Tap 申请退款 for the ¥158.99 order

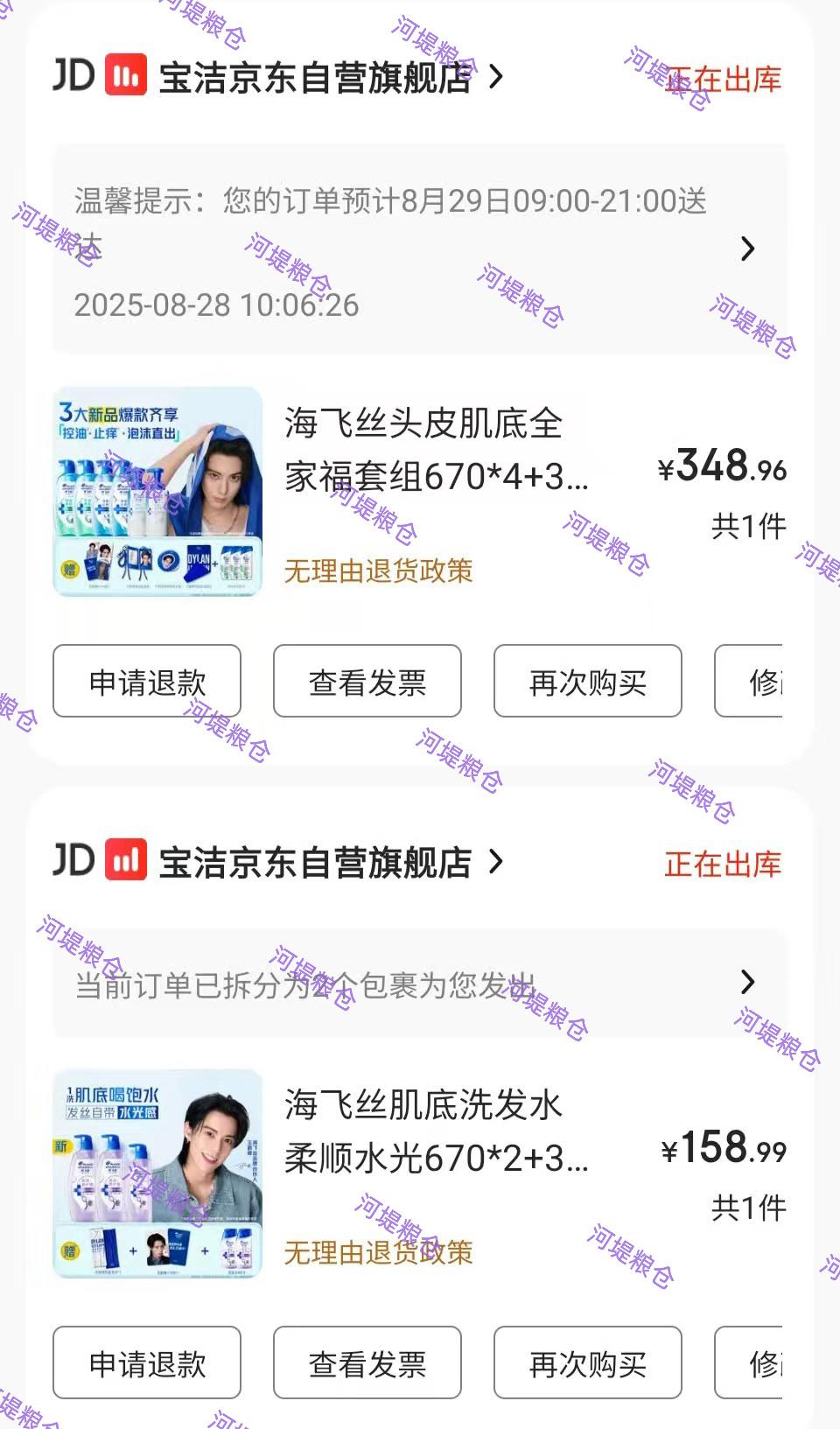(x=147, y=1363)
